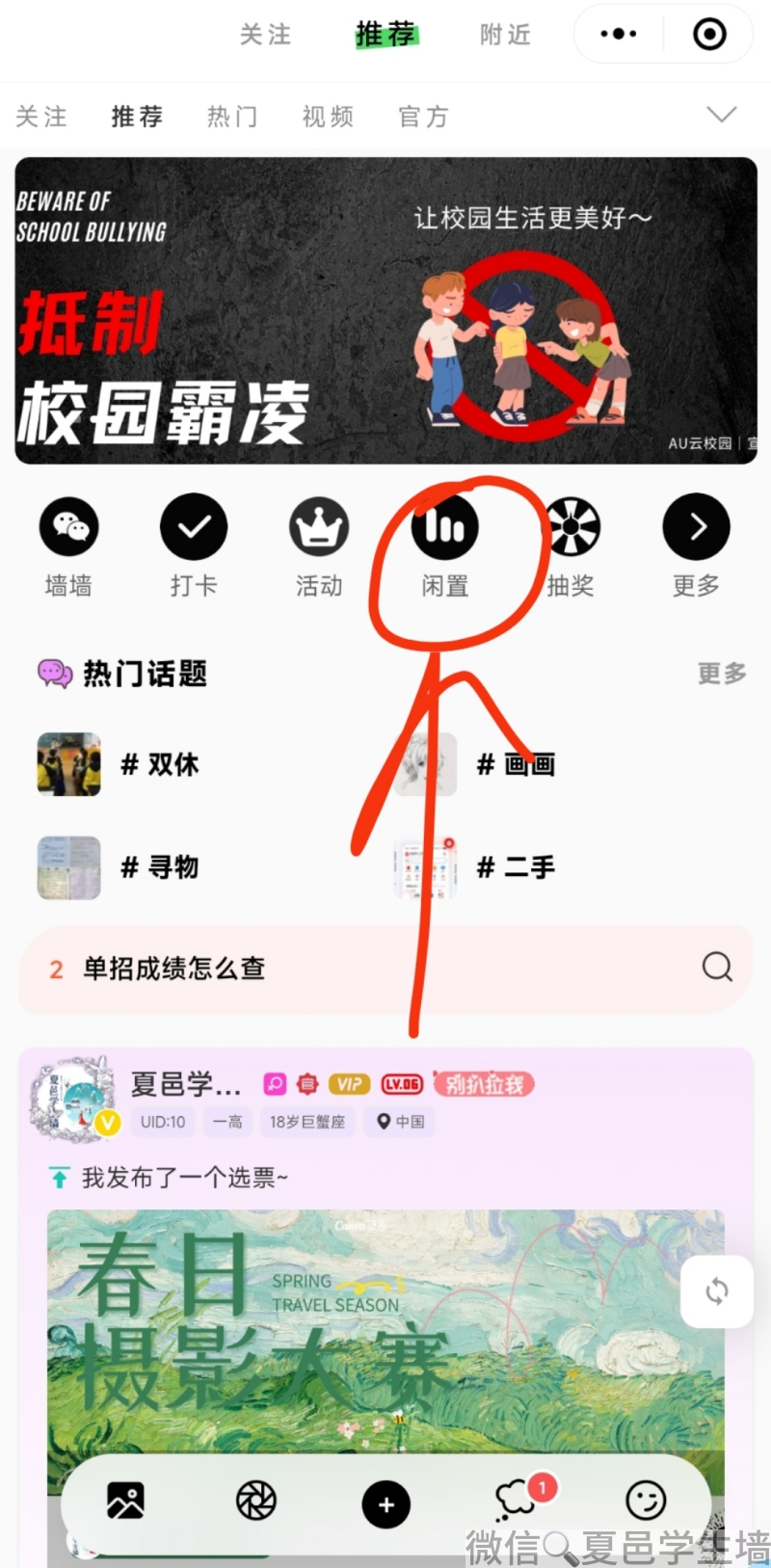View more hot topics via 更多 link
Viewport: 771px width, 1568px height.
pyautogui.click(x=722, y=674)
